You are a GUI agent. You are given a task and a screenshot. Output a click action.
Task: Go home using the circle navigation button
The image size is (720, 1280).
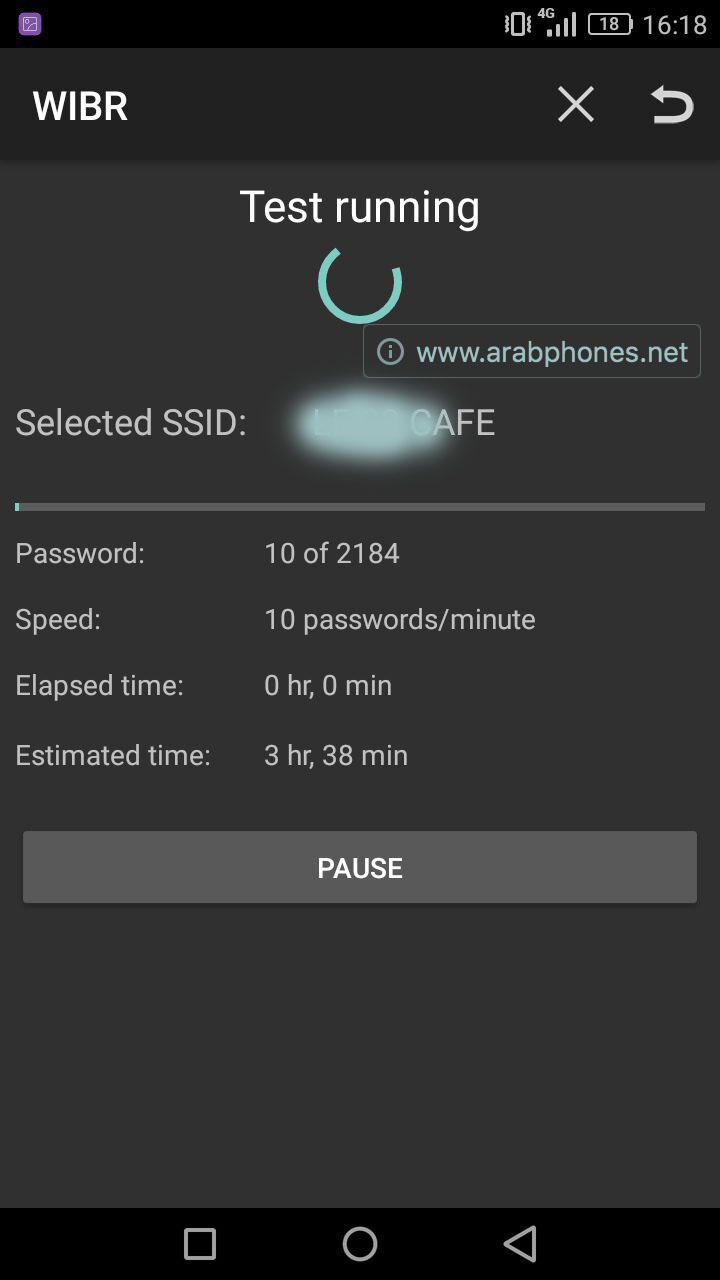click(359, 1243)
